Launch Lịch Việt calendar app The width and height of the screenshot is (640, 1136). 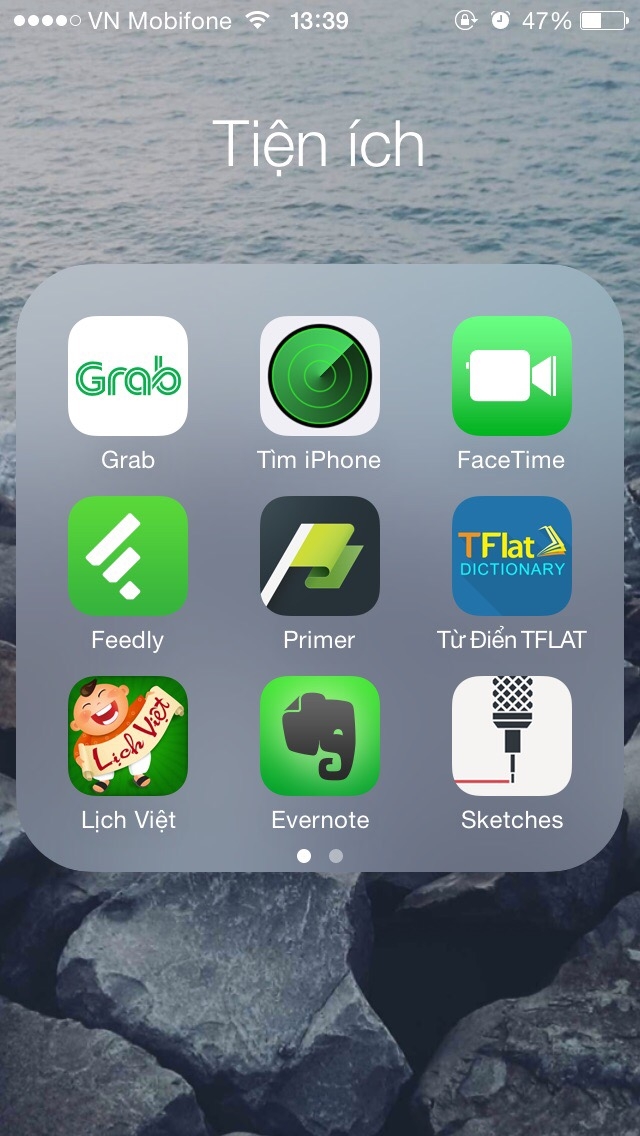point(128,735)
